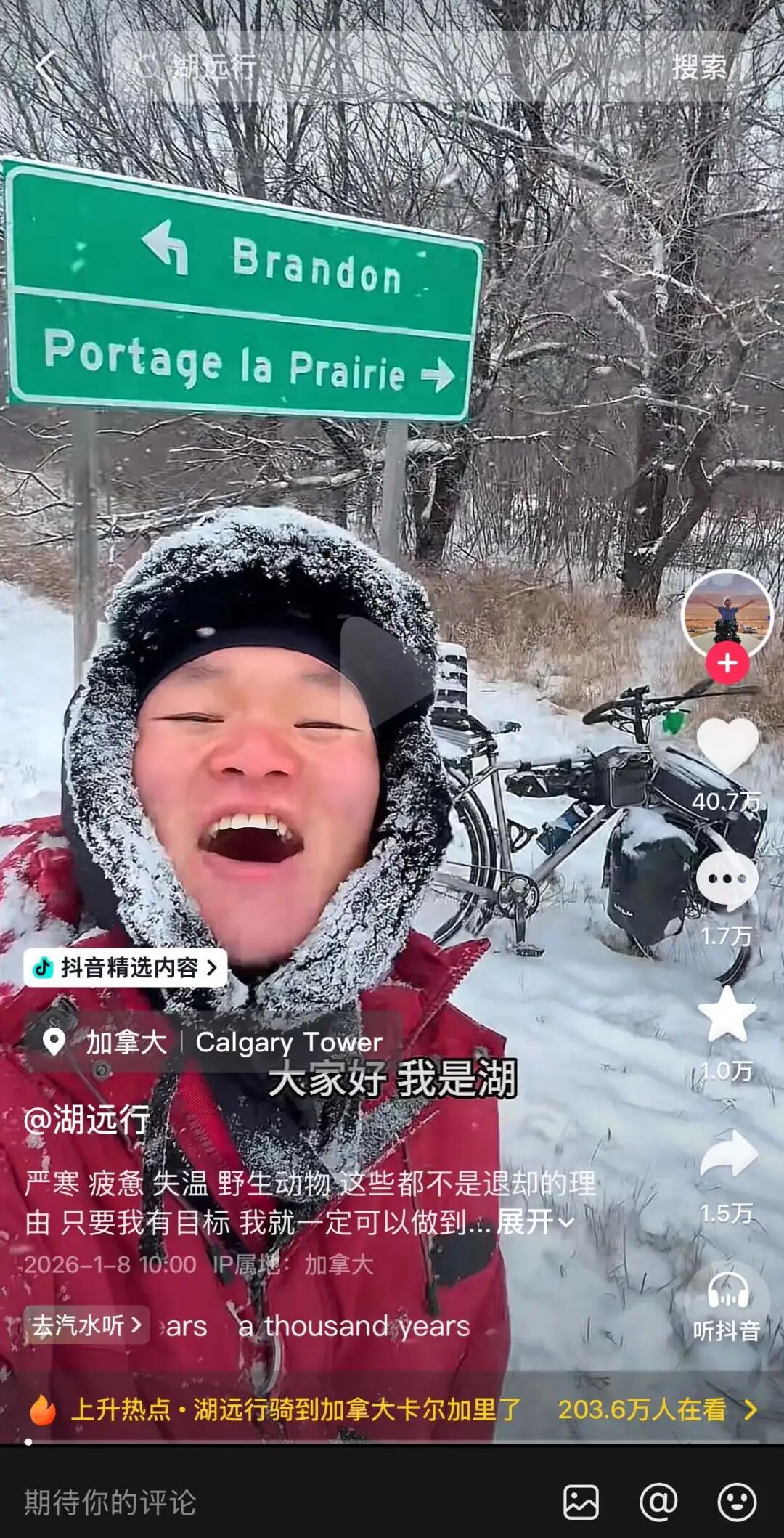Attach an image to the comment
Viewport: 784px width, 1538px height.
pyautogui.click(x=581, y=1502)
